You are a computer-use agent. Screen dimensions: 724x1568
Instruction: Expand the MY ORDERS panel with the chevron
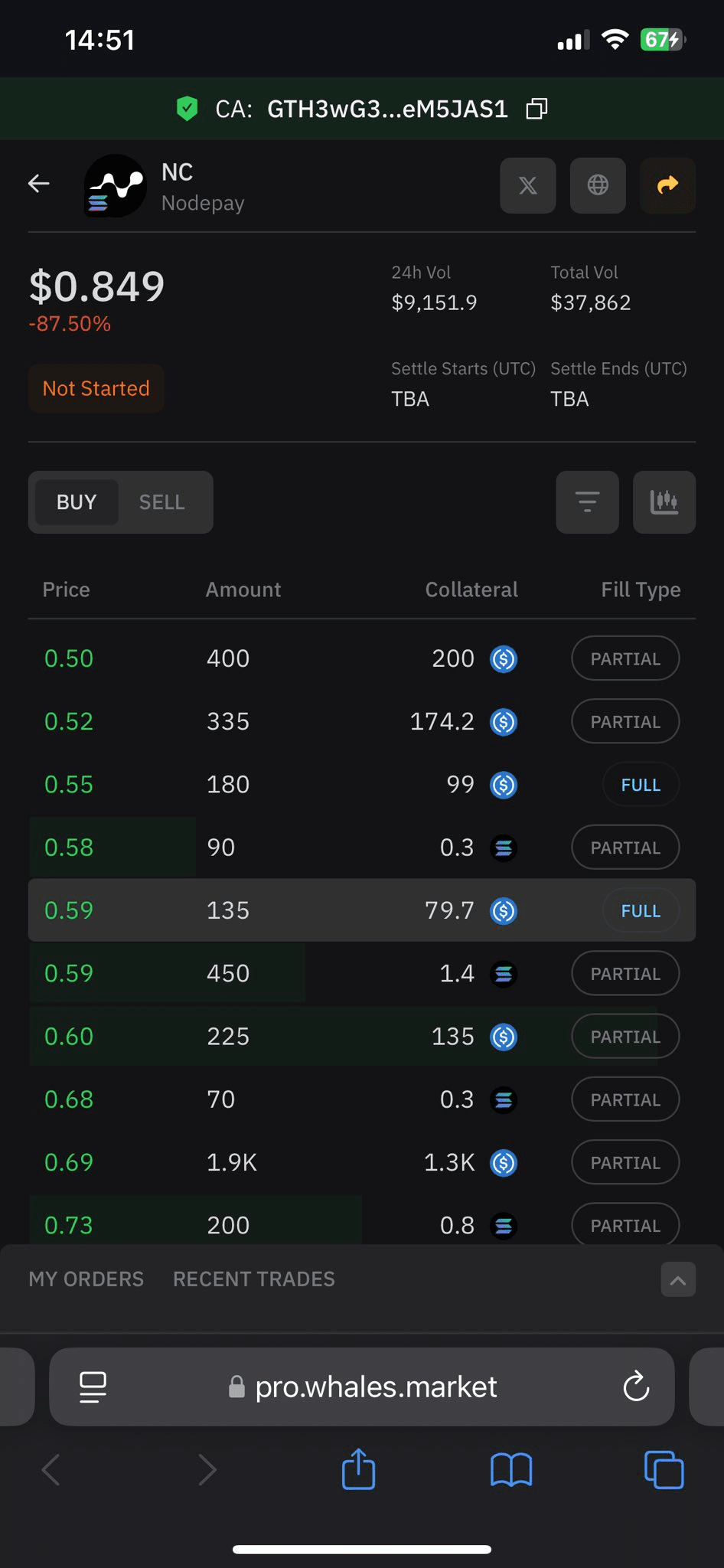[x=677, y=1279]
